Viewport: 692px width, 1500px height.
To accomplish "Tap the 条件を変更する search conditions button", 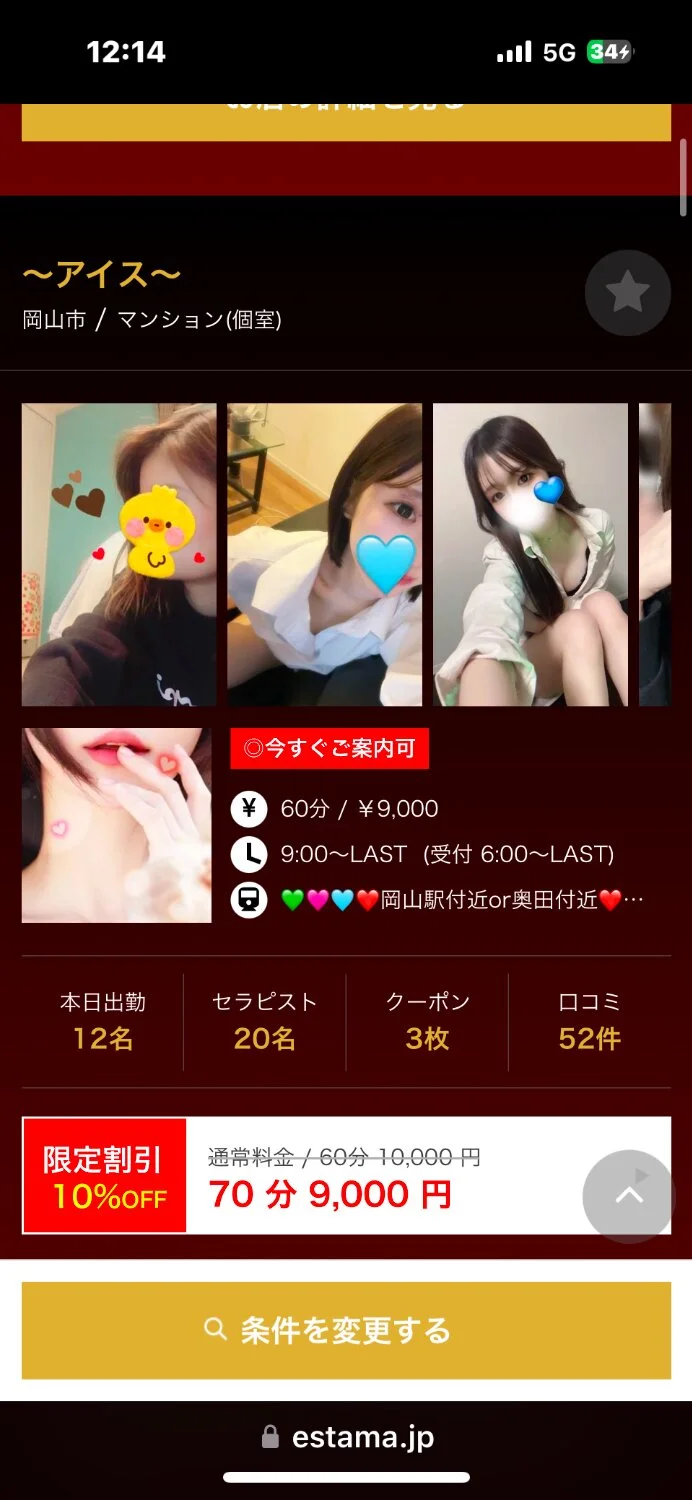I will point(346,1331).
